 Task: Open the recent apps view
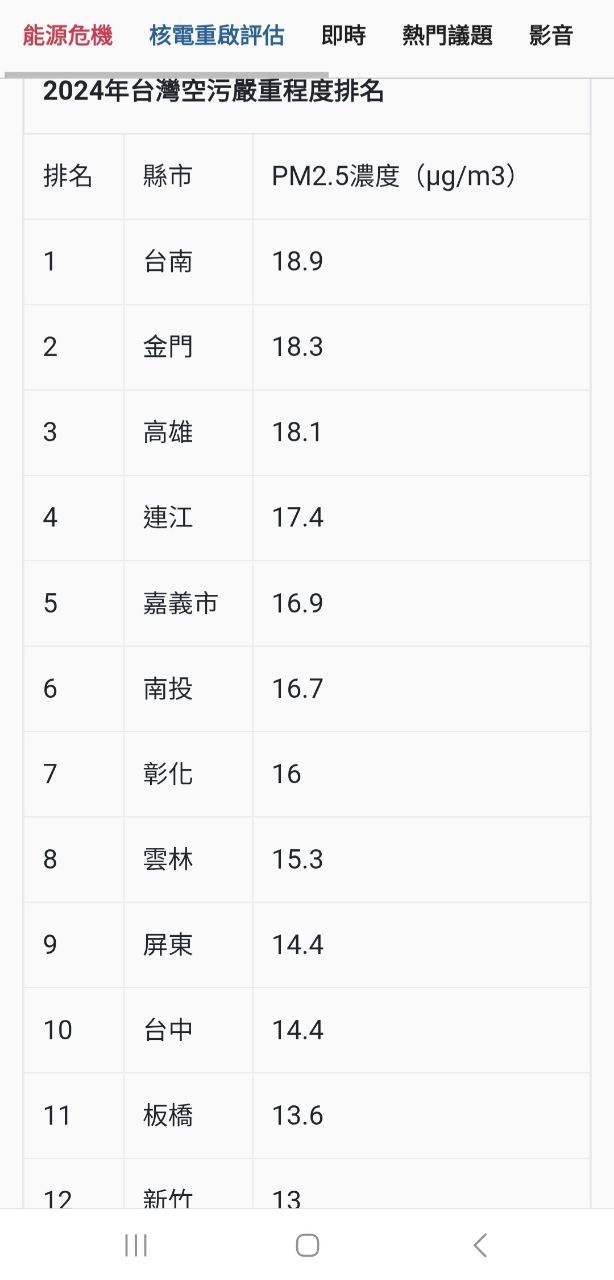point(136,1245)
